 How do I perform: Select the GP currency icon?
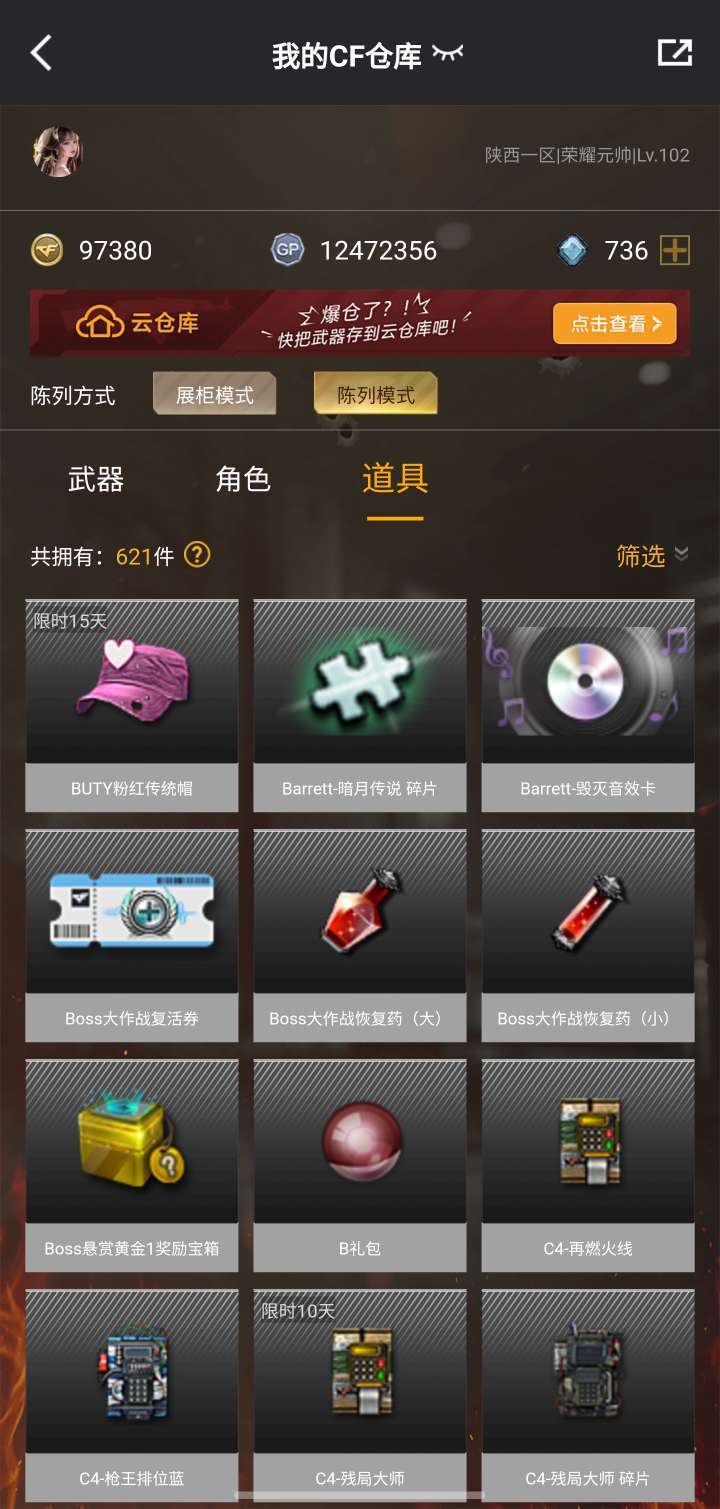[x=288, y=250]
